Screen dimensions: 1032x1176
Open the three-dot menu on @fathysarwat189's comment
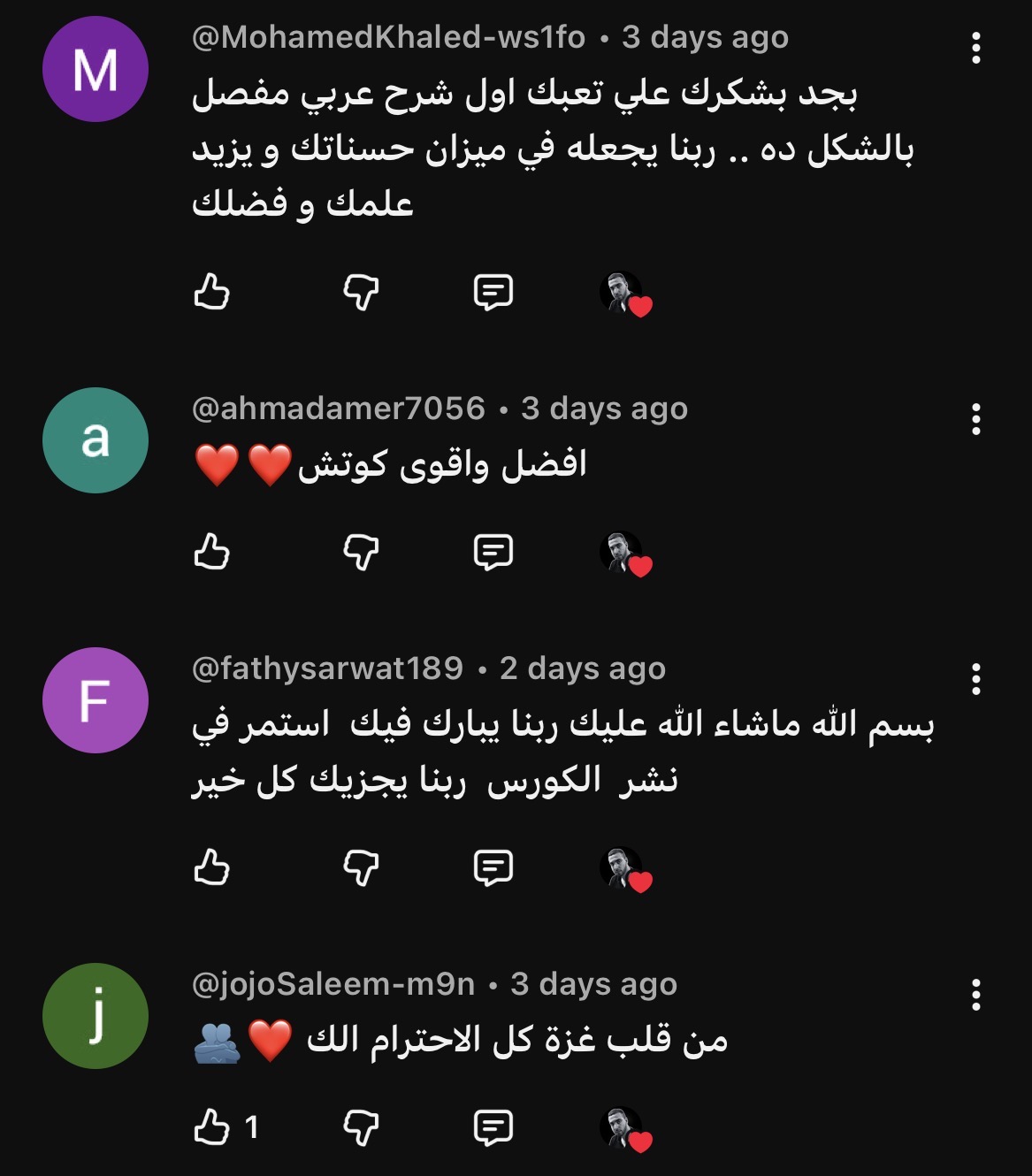tap(975, 679)
